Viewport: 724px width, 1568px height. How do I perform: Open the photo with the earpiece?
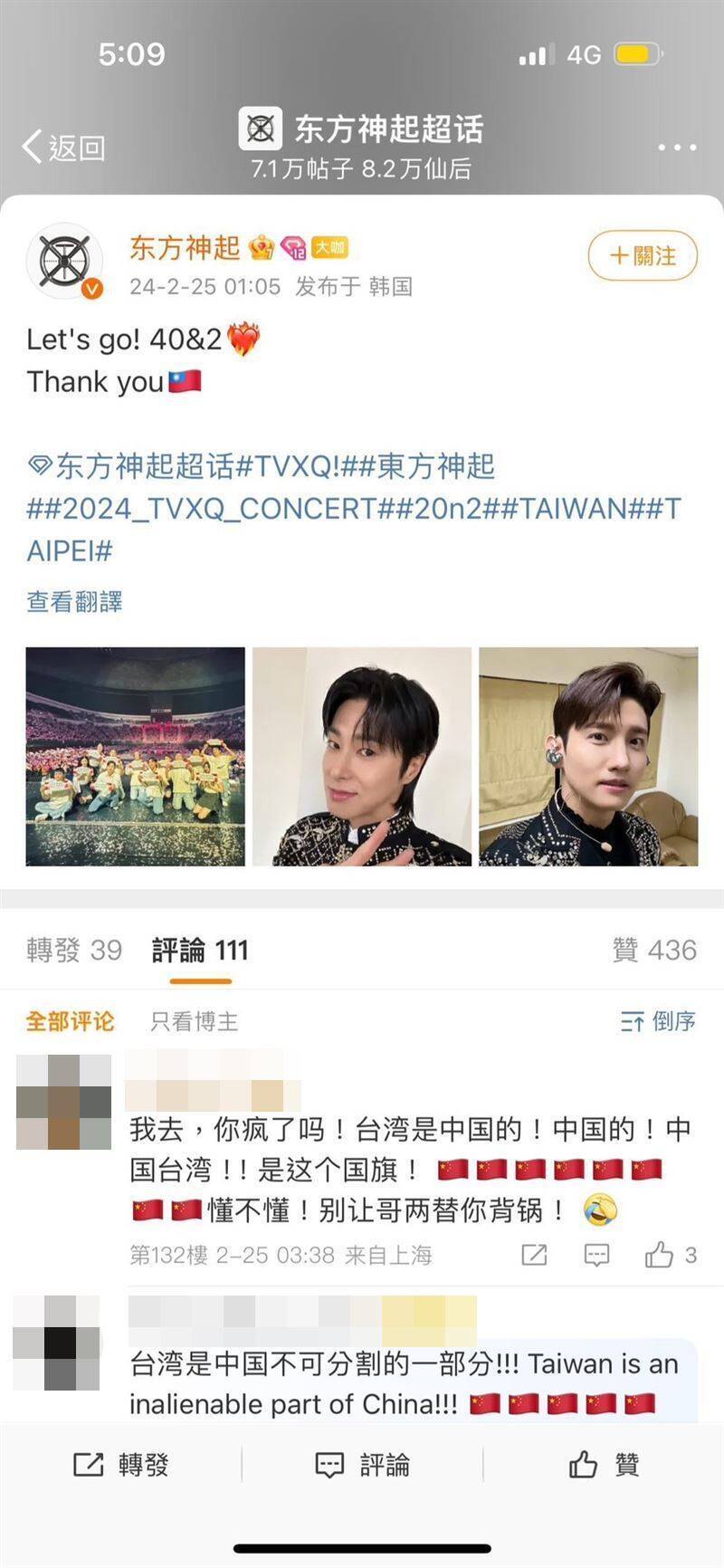coord(588,757)
